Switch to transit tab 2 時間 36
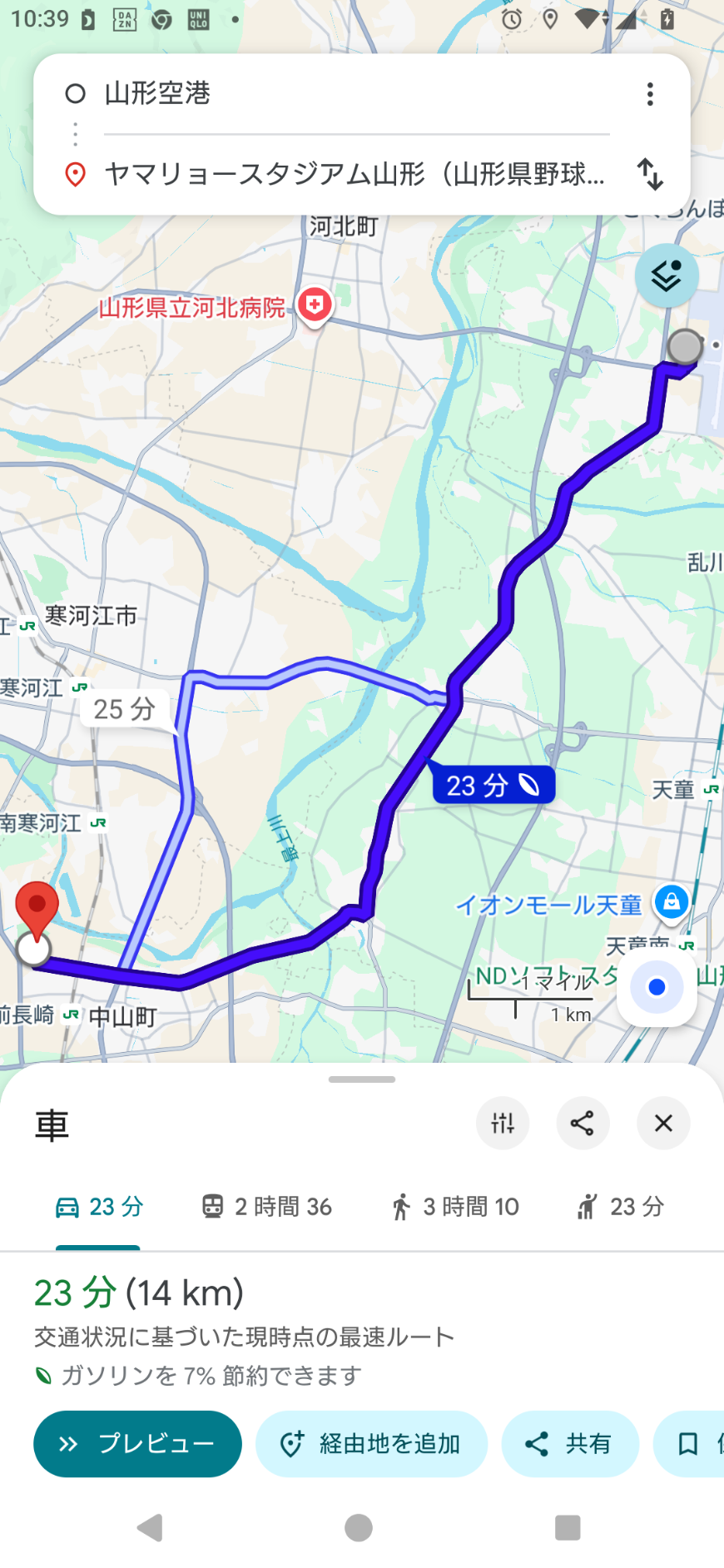The image size is (724, 1568). point(267,1207)
